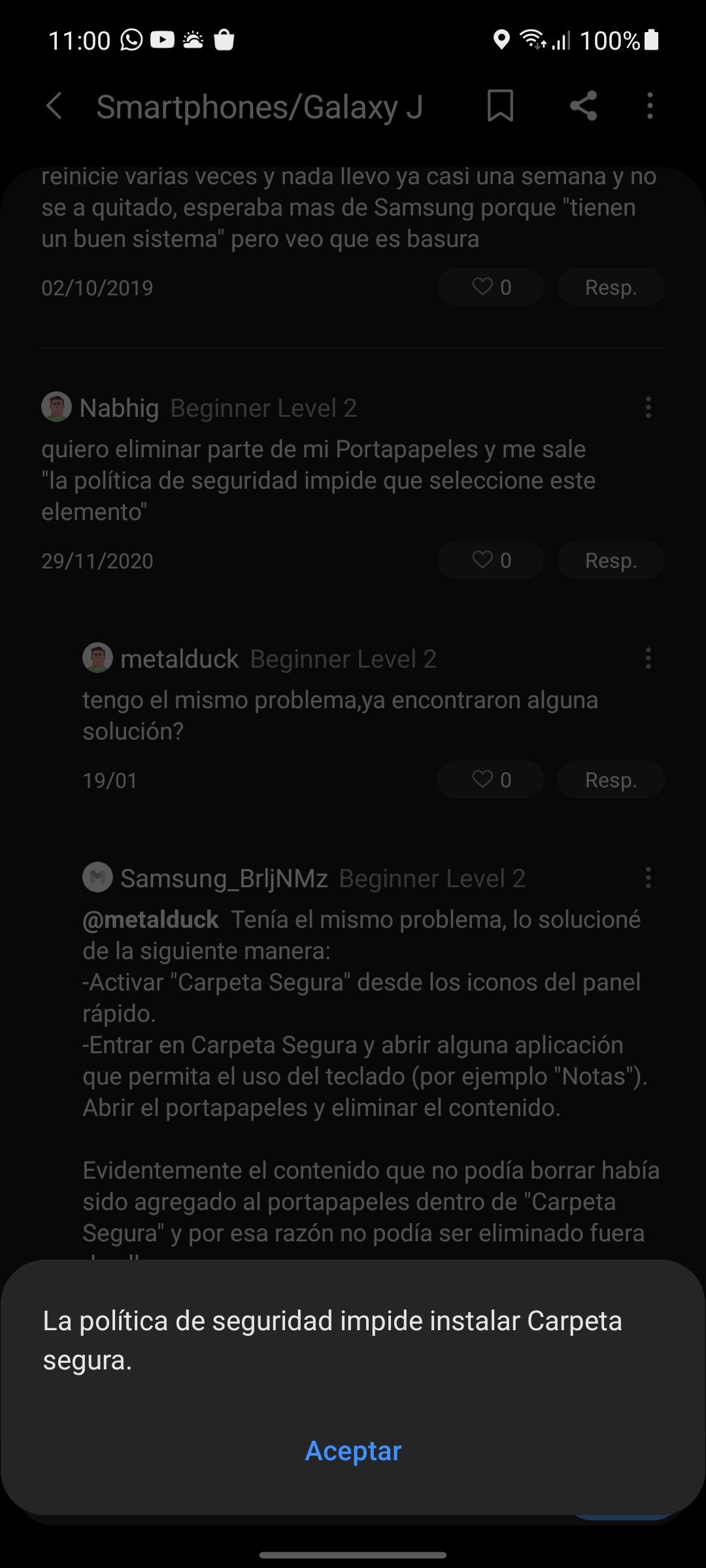The height and width of the screenshot is (1568, 706).
Task: Reply to Nabhig's comment
Action: (611, 561)
